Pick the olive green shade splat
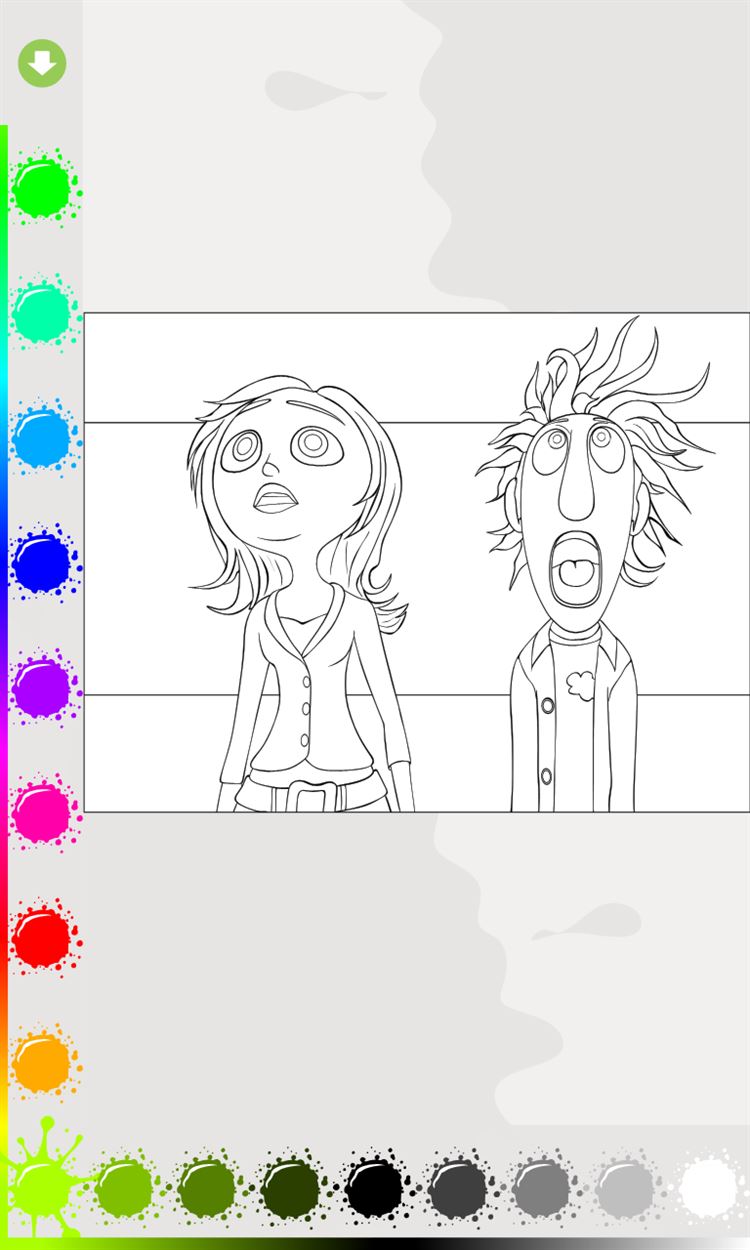Image resolution: width=750 pixels, height=1250 pixels. click(207, 1187)
